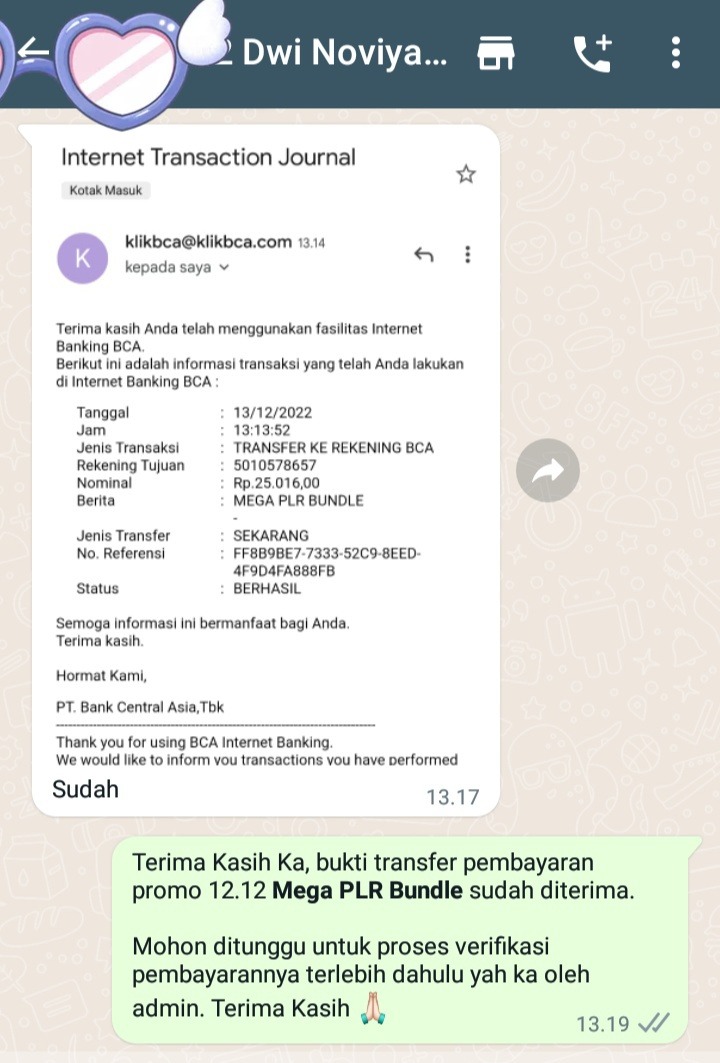Image resolution: width=720 pixels, height=1063 pixels.
Task: Open the business catalog storefront icon
Action: 494,53
